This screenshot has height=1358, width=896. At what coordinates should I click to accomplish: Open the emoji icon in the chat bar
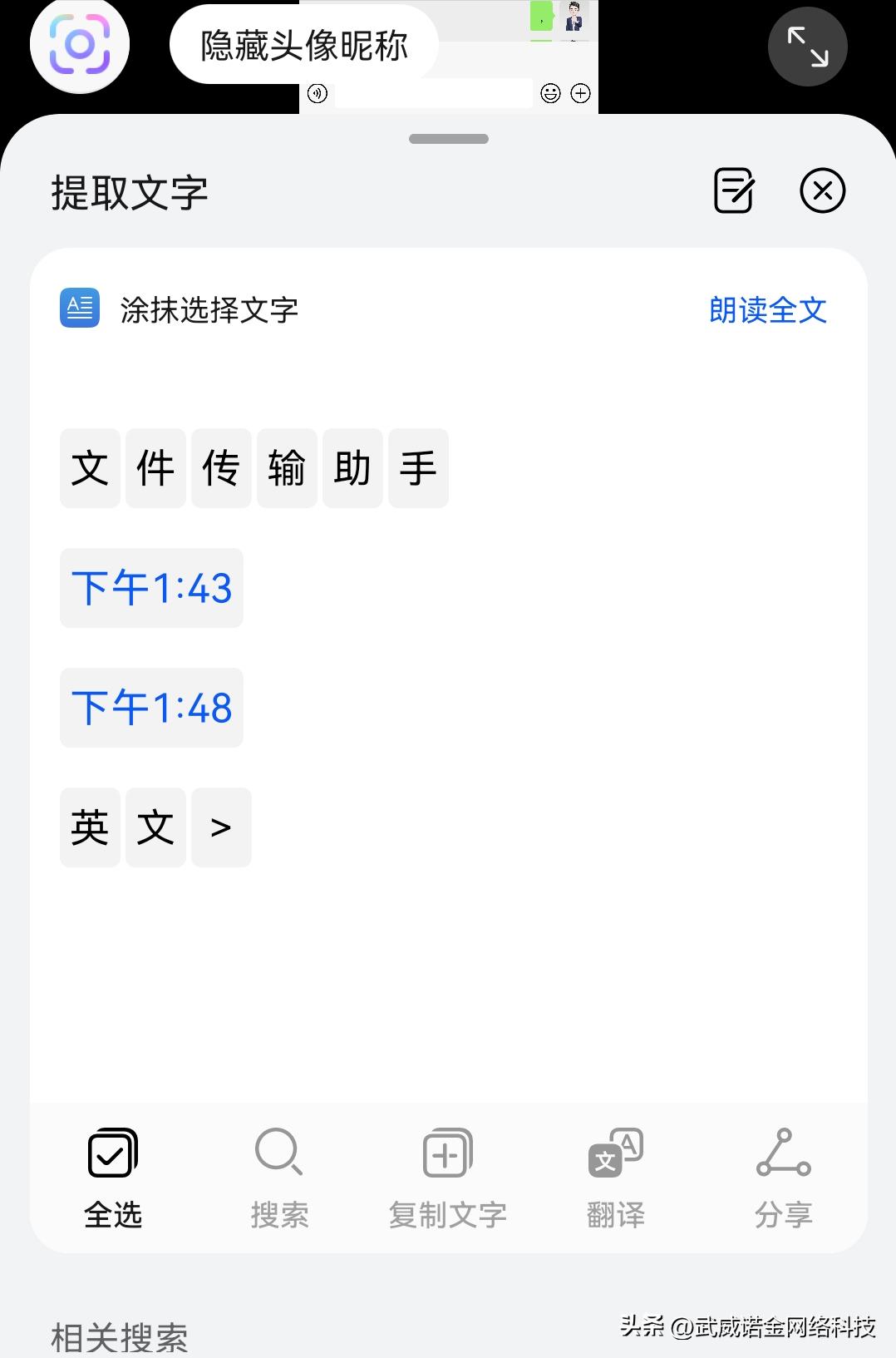pos(549,93)
